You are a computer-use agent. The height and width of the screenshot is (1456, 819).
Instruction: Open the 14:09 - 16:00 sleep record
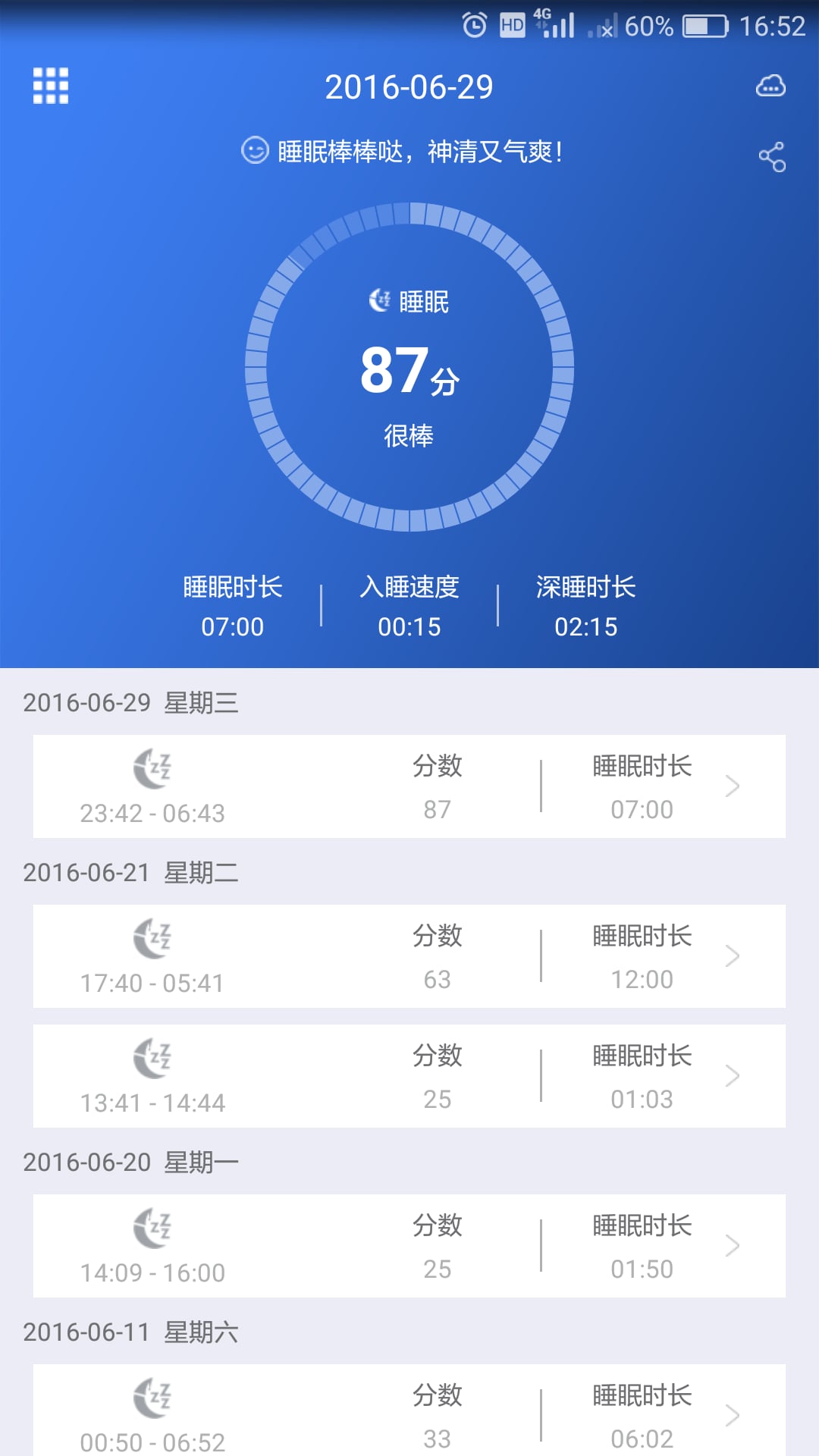click(x=409, y=1246)
